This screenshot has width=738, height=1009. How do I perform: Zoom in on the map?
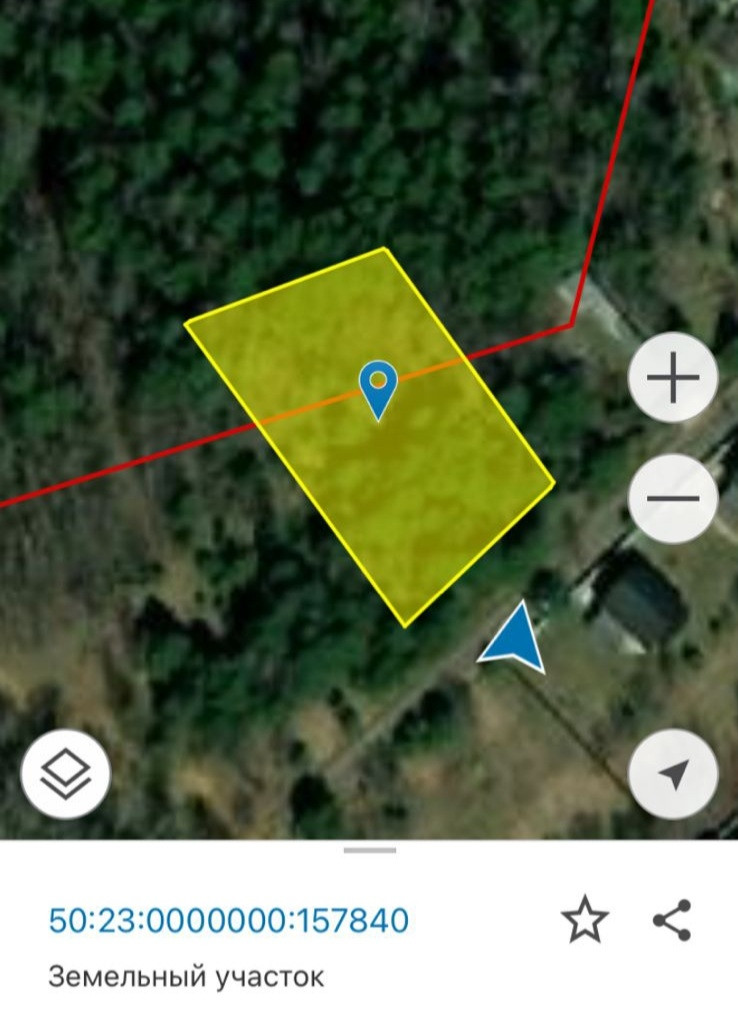click(672, 378)
